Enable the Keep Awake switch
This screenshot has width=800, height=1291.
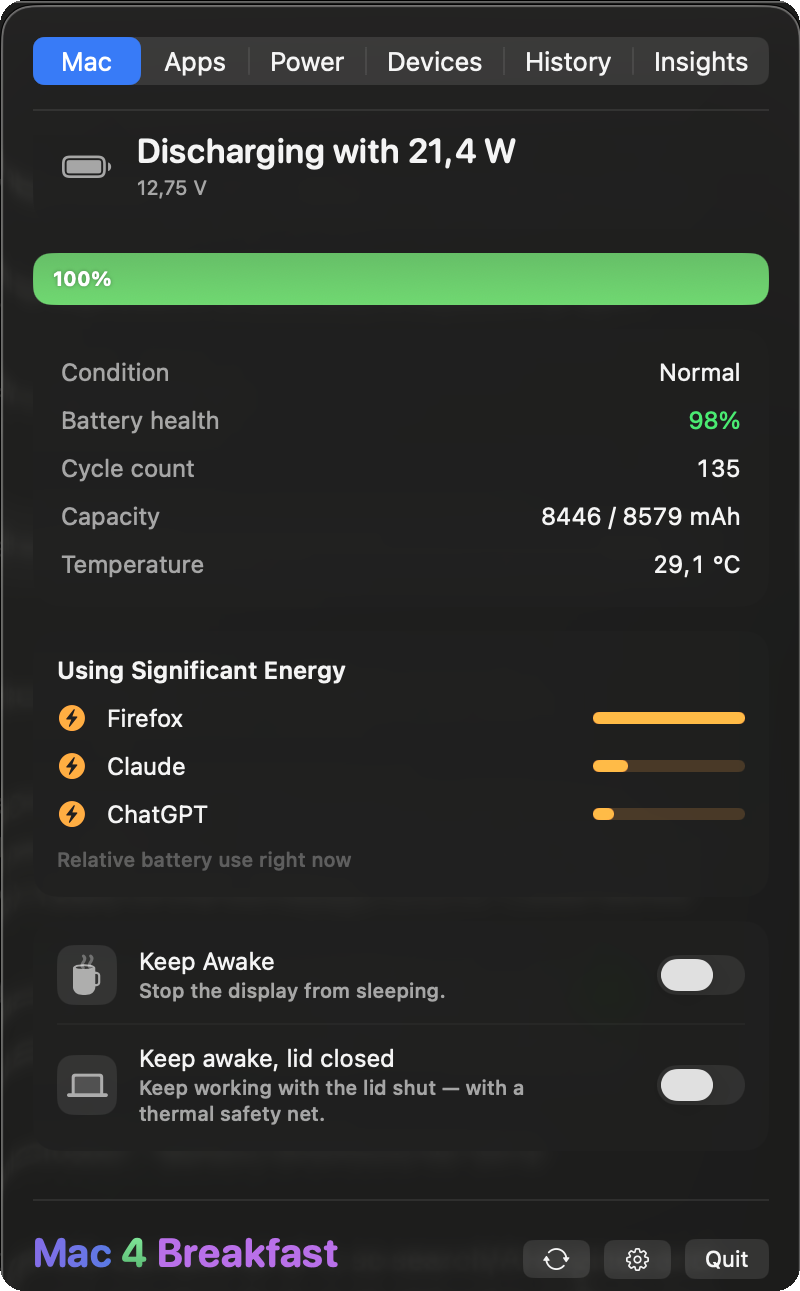pyautogui.click(x=701, y=975)
